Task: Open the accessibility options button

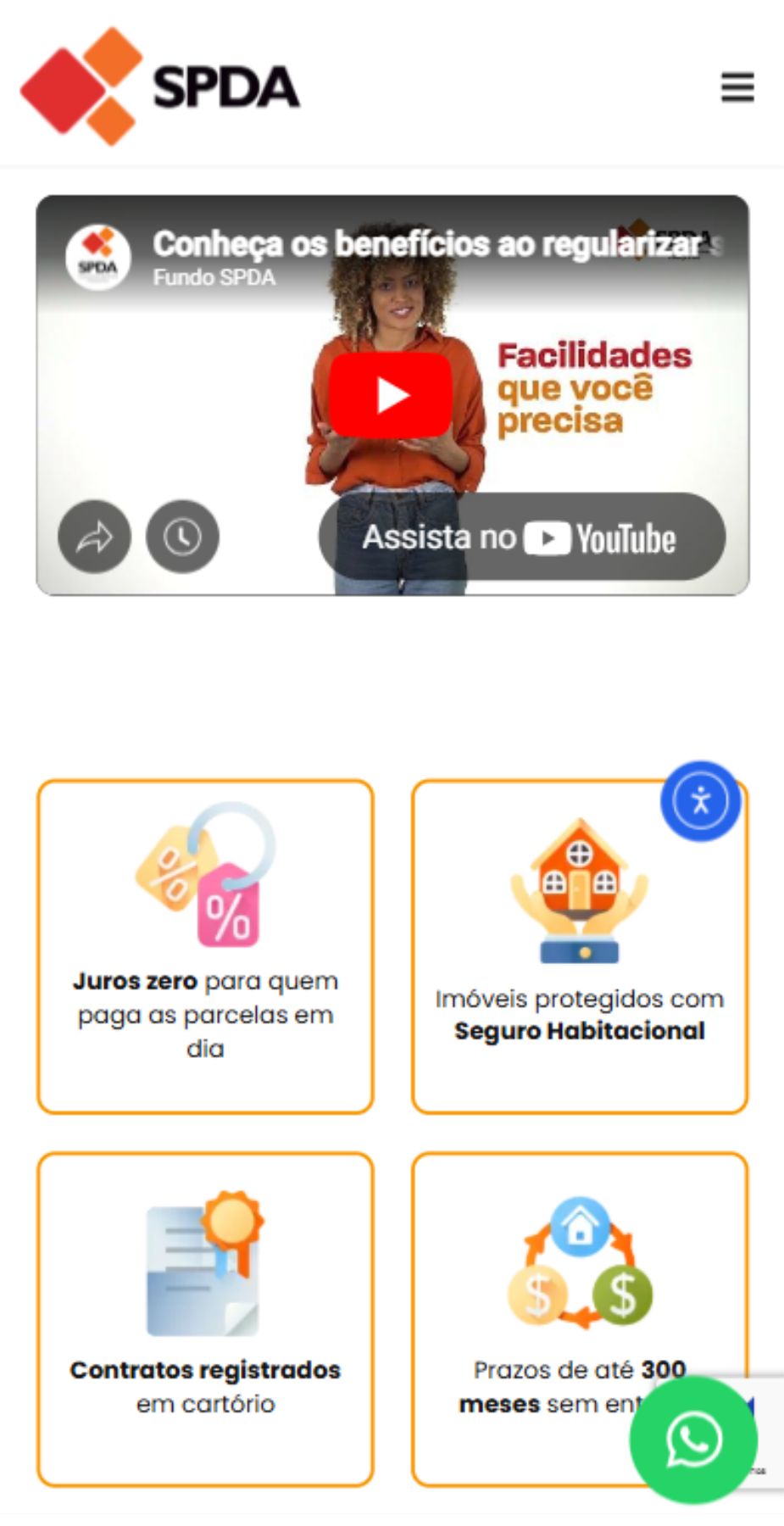Action: [700, 801]
